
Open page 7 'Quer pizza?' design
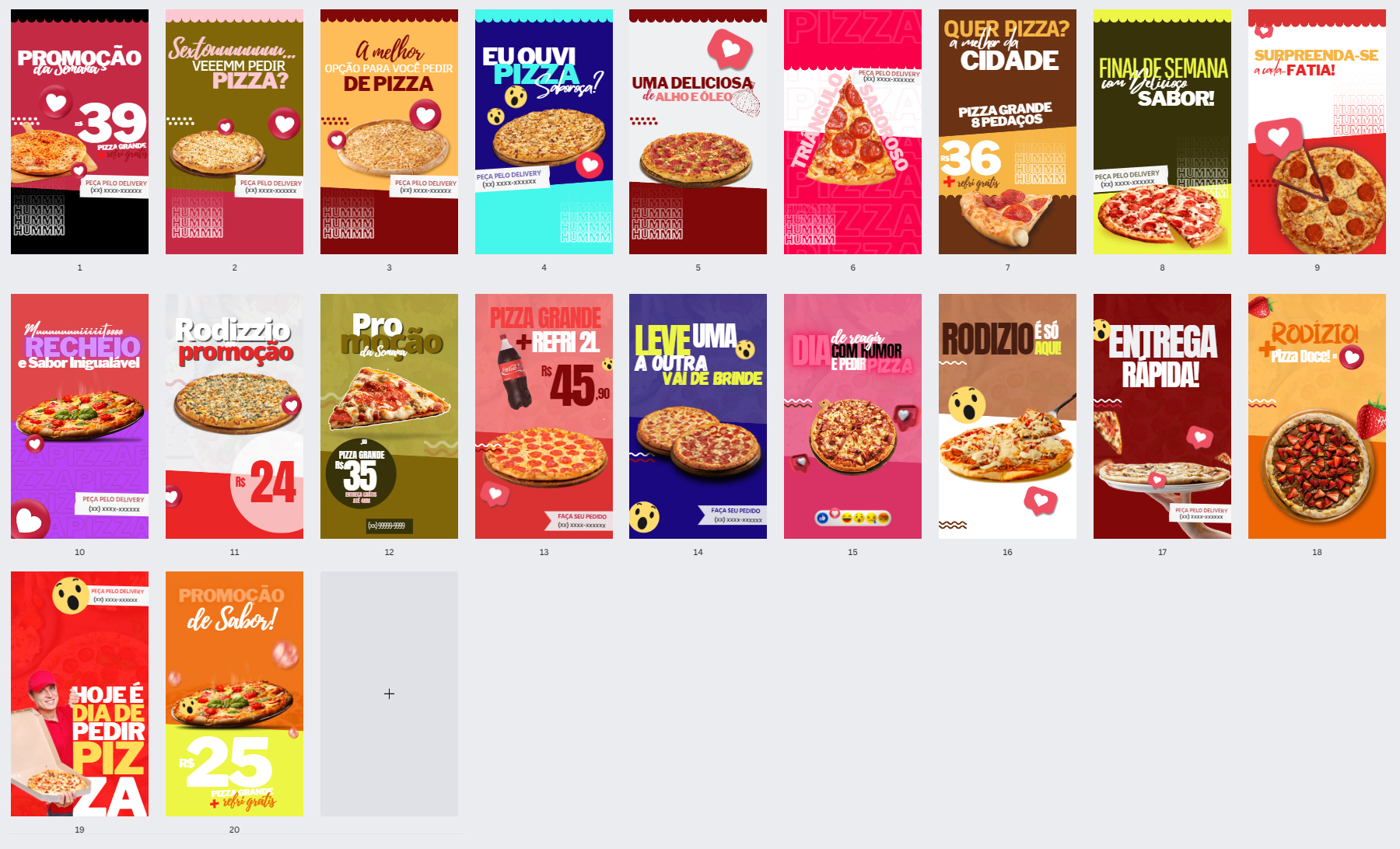[1007, 132]
